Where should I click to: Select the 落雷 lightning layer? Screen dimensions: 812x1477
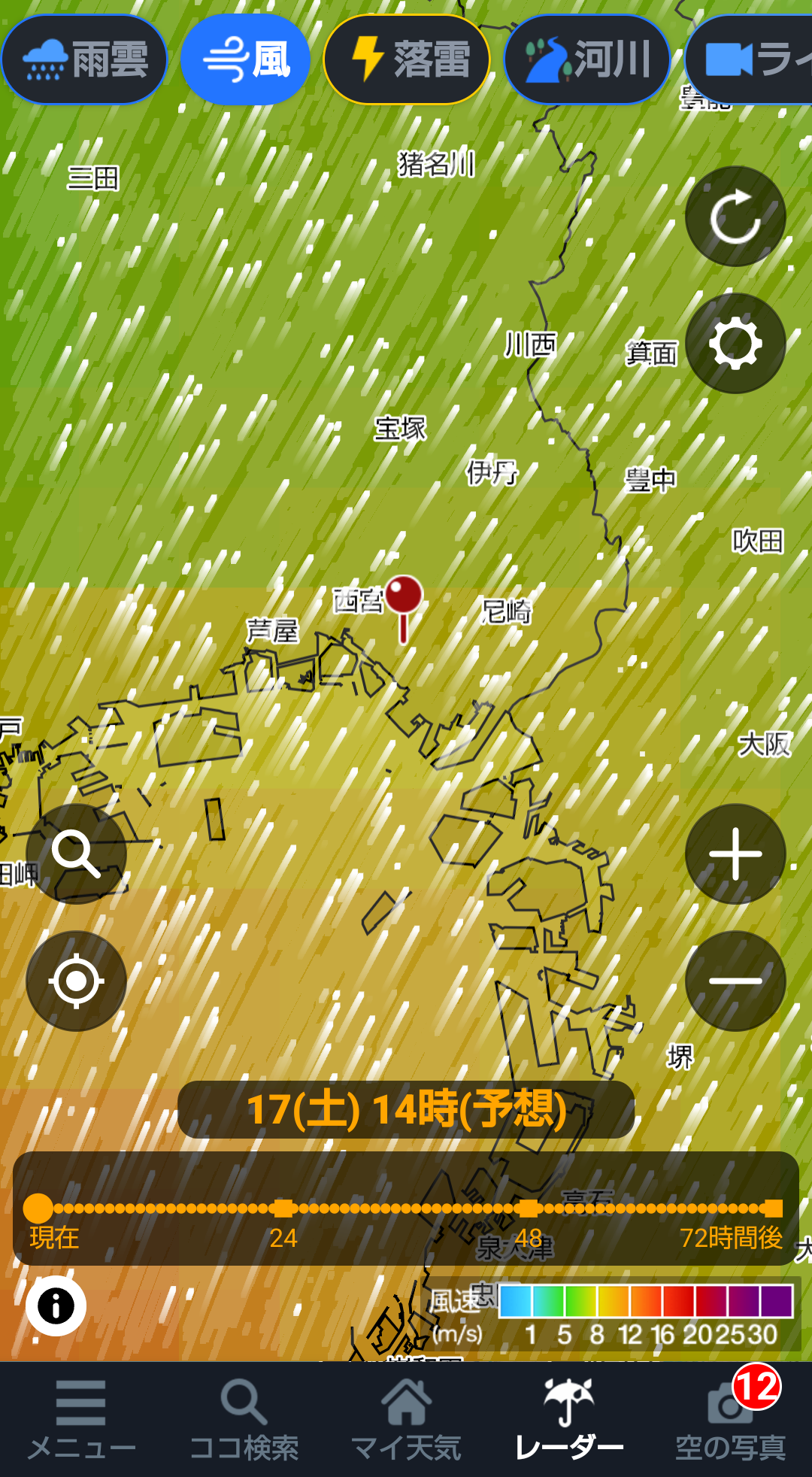click(x=407, y=59)
